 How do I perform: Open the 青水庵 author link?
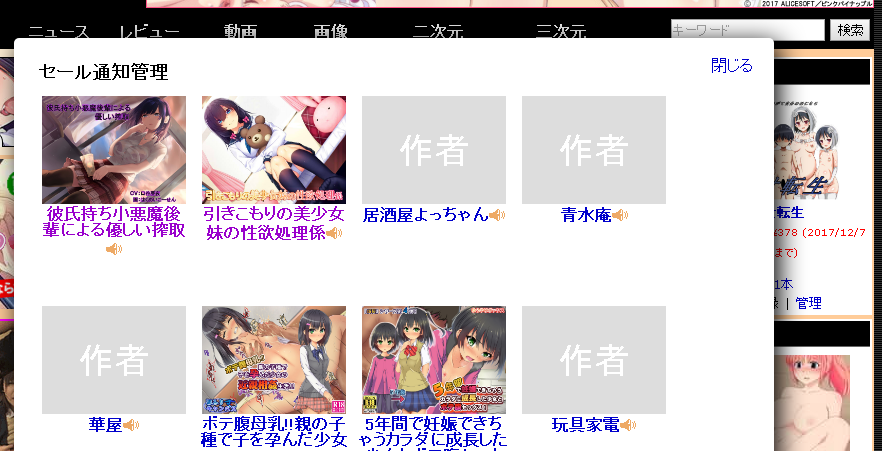pos(585,214)
